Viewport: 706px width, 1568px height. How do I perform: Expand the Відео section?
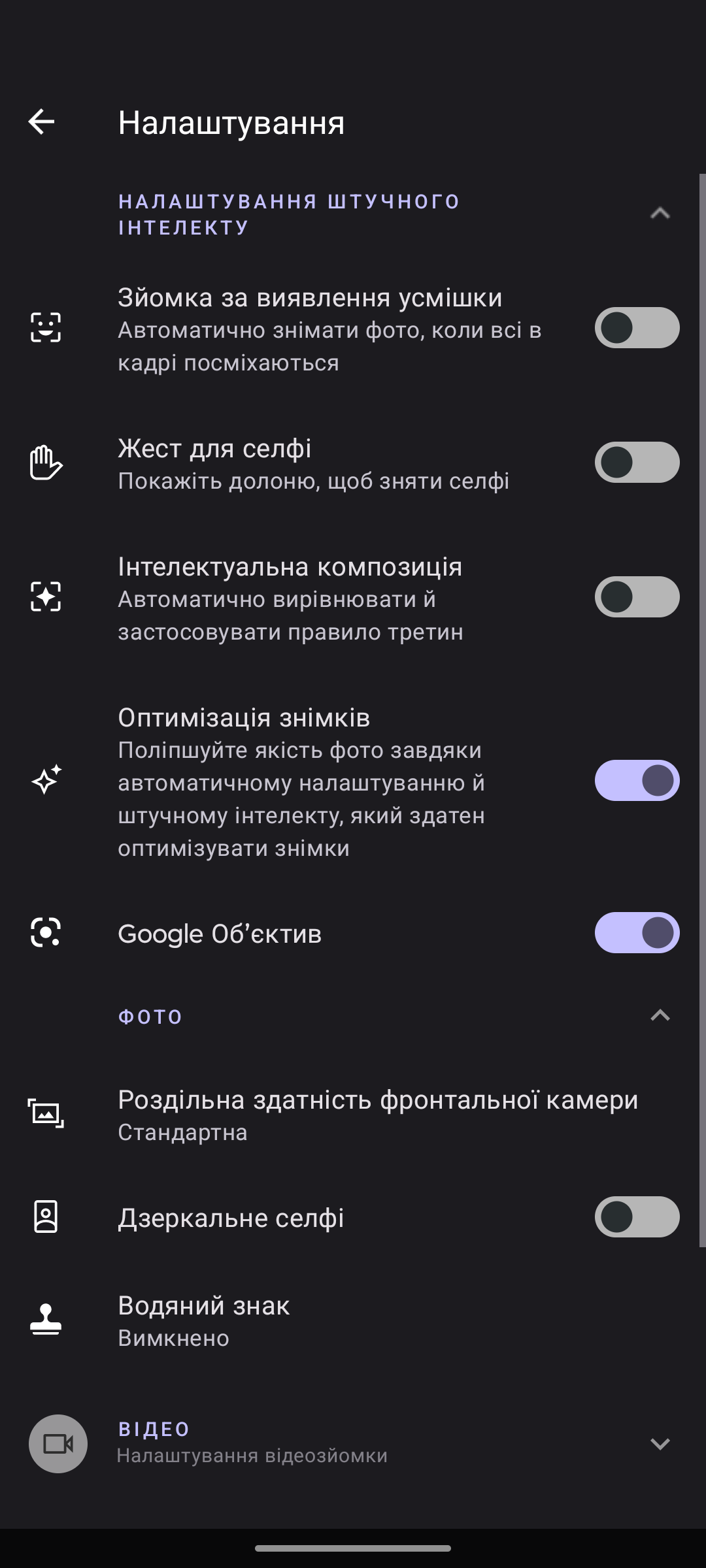pyautogui.click(x=660, y=1443)
